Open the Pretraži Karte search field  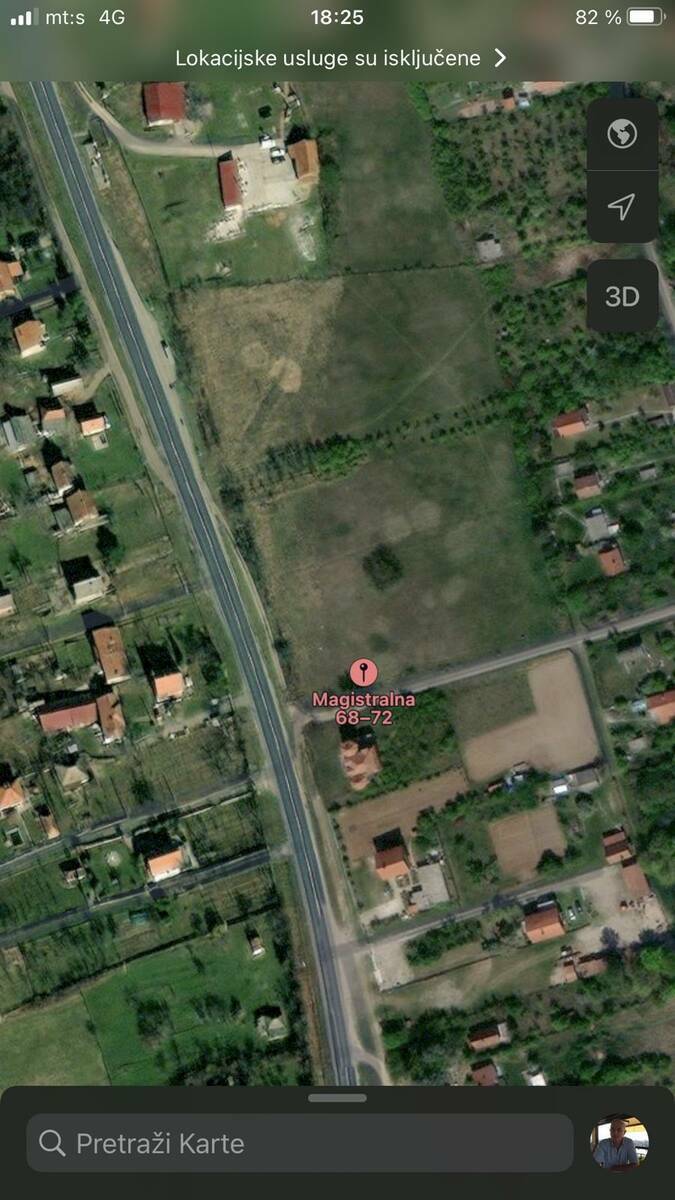(300, 1143)
